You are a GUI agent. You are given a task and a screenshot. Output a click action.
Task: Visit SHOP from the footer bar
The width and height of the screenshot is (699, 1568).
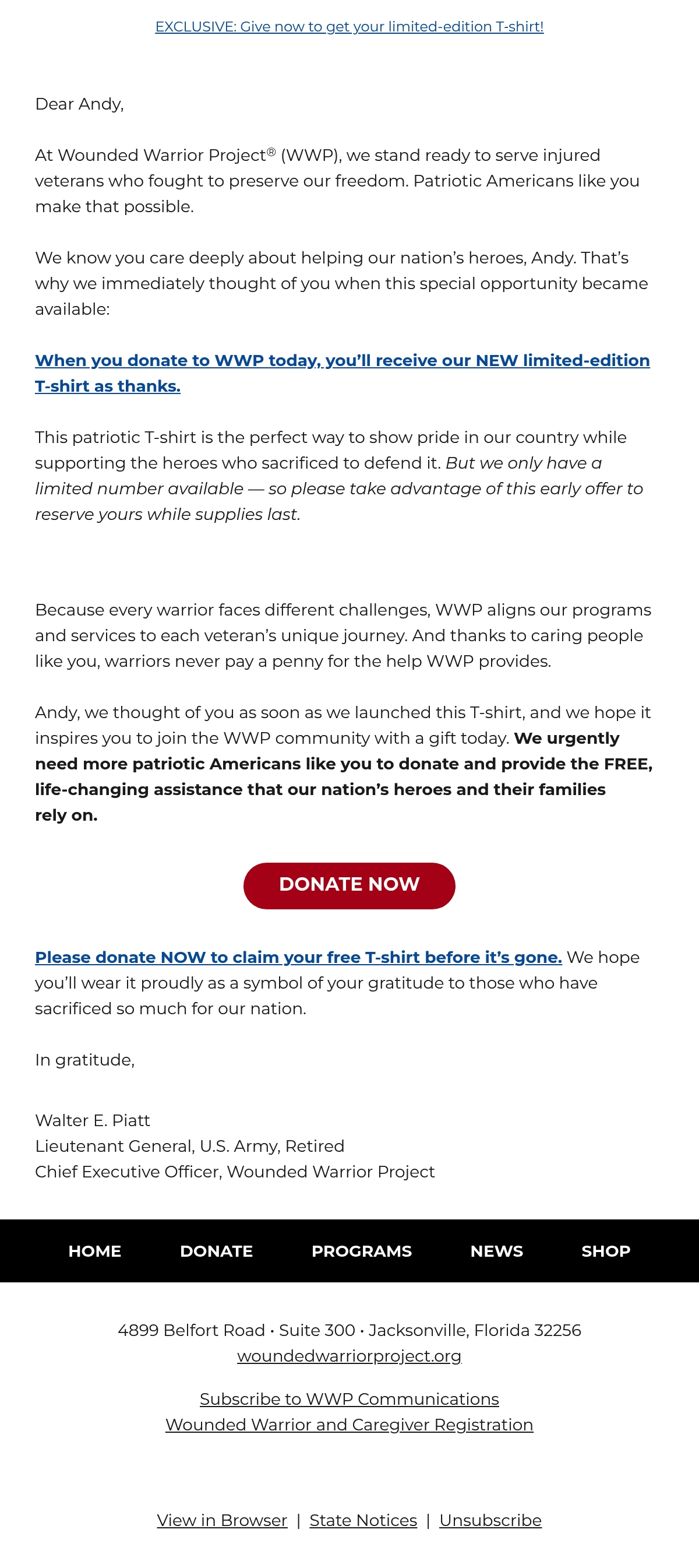click(x=606, y=1251)
